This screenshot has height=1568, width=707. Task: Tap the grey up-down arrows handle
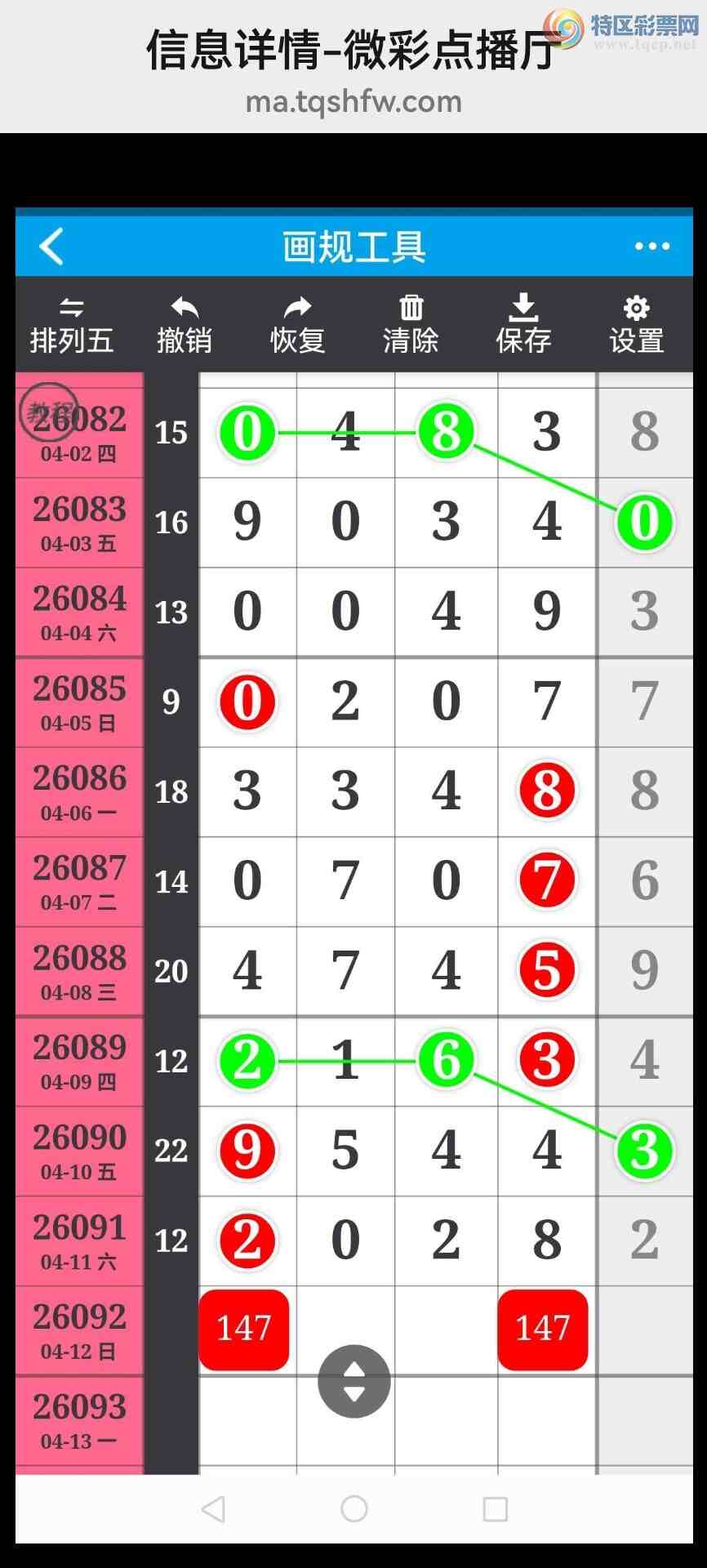[x=354, y=1381]
